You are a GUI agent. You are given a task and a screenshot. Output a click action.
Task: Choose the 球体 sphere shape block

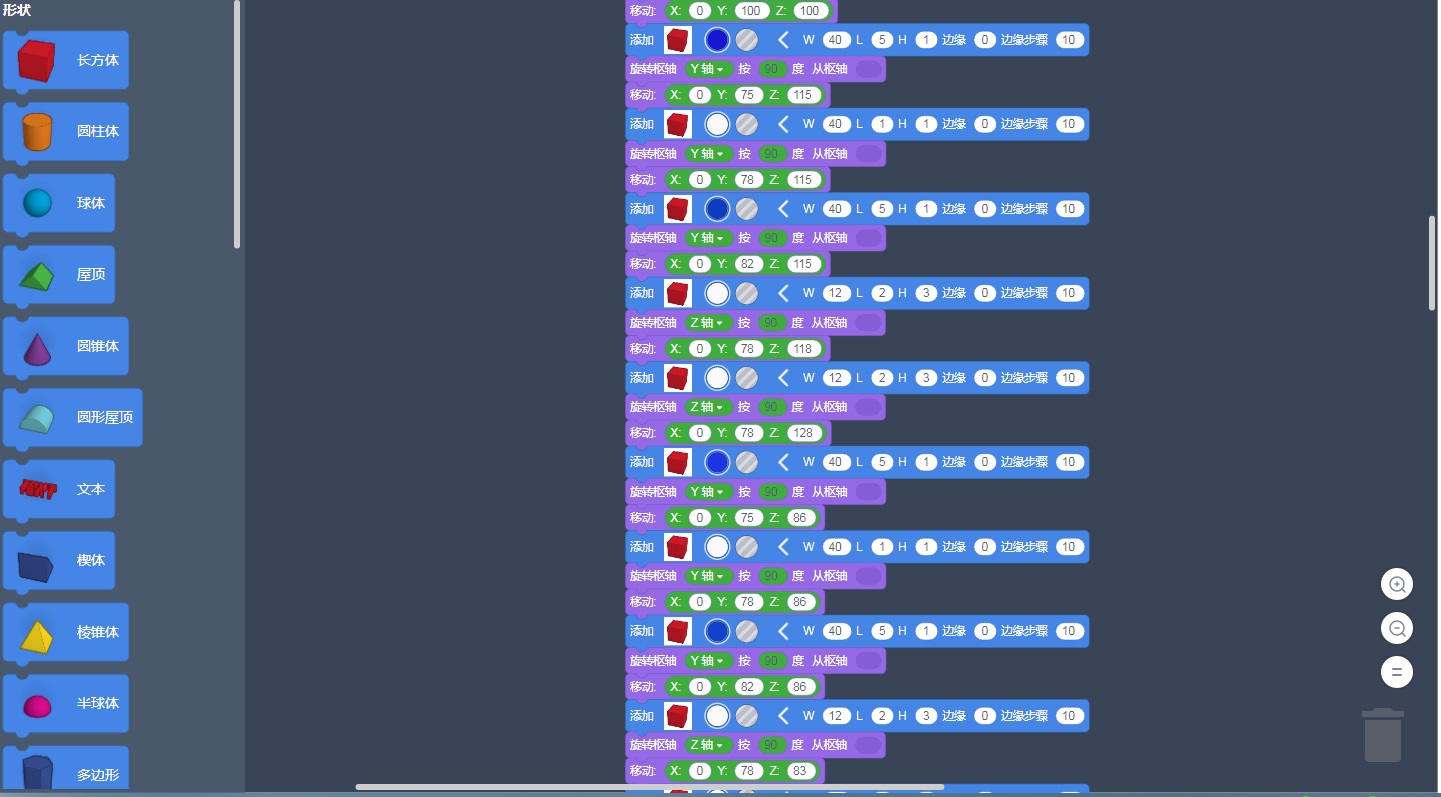(60, 203)
